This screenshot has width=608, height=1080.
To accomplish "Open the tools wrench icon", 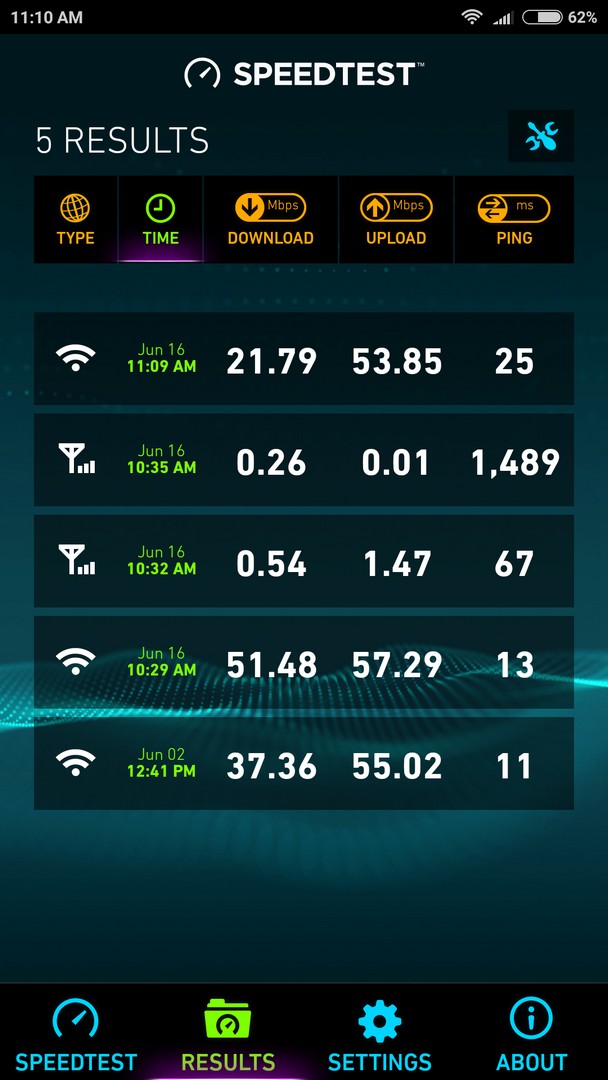I will pyautogui.click(x=541, y=136).
